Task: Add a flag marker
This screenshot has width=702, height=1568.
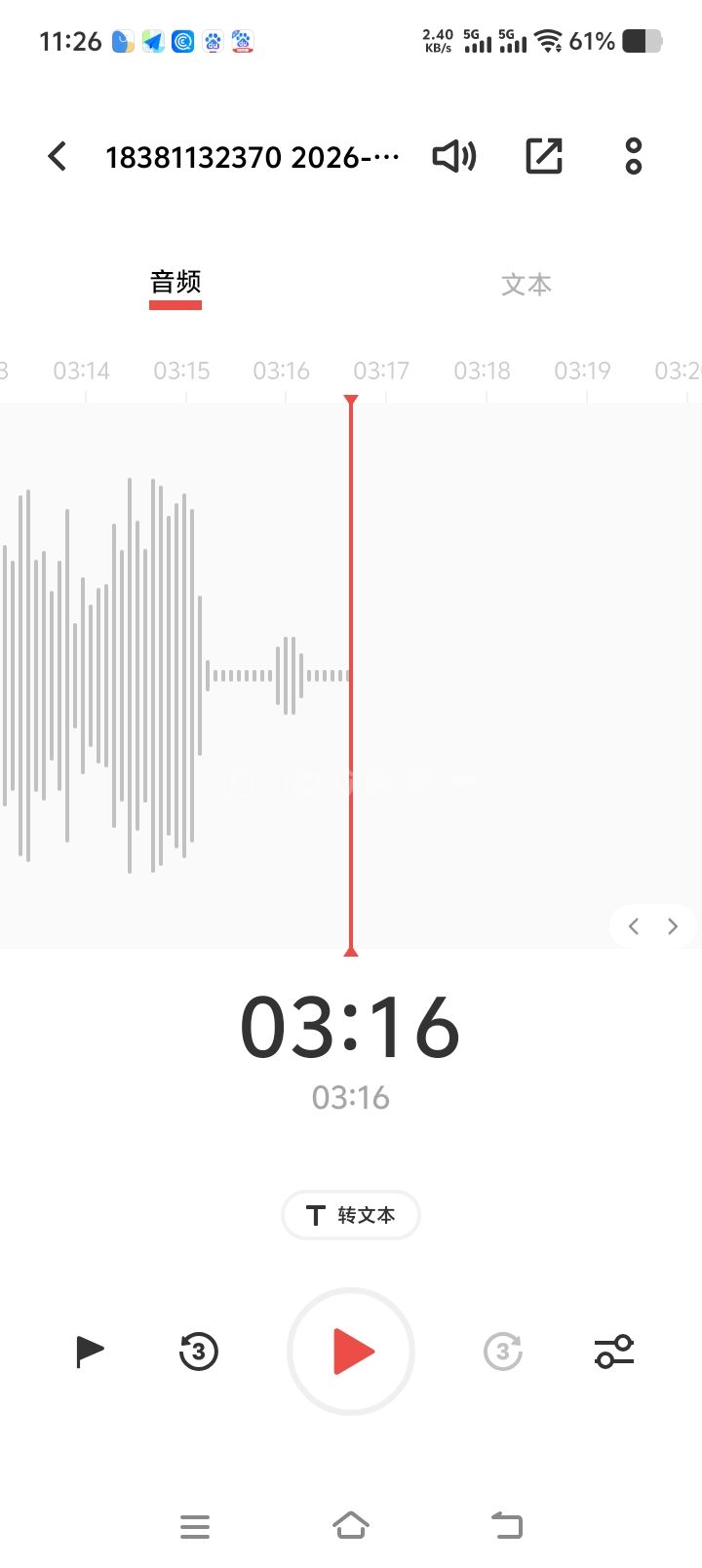Action: coord(90,1352)
